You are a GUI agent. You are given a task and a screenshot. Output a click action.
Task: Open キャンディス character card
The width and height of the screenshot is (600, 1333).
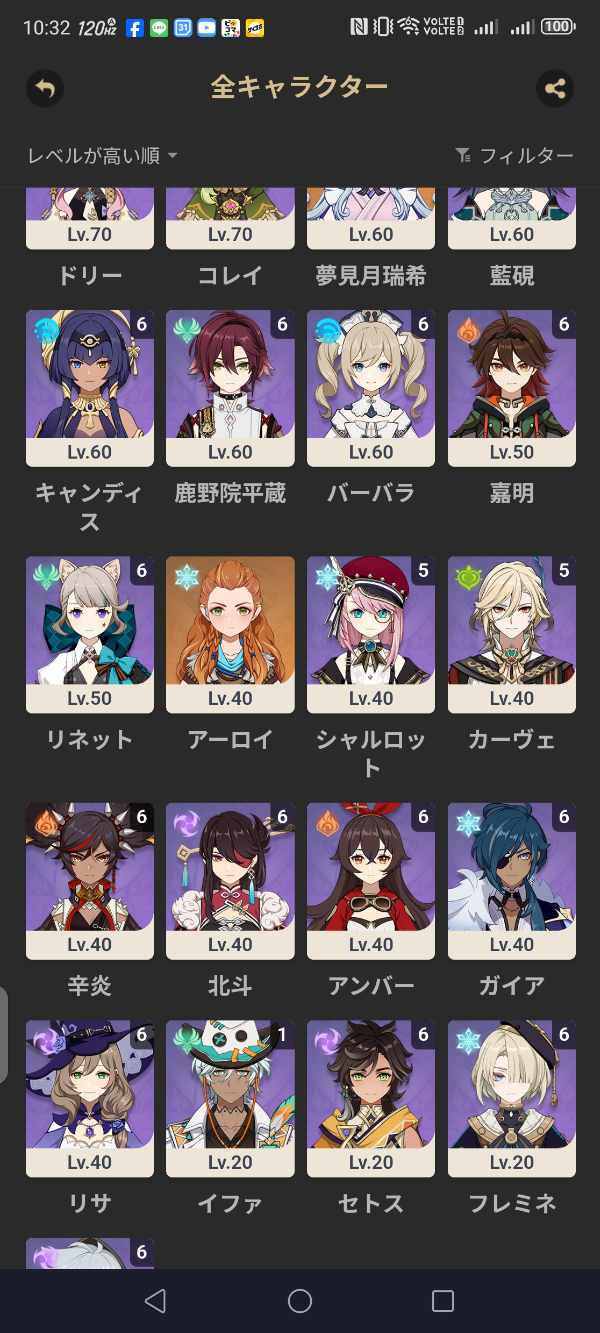[90, 387]
